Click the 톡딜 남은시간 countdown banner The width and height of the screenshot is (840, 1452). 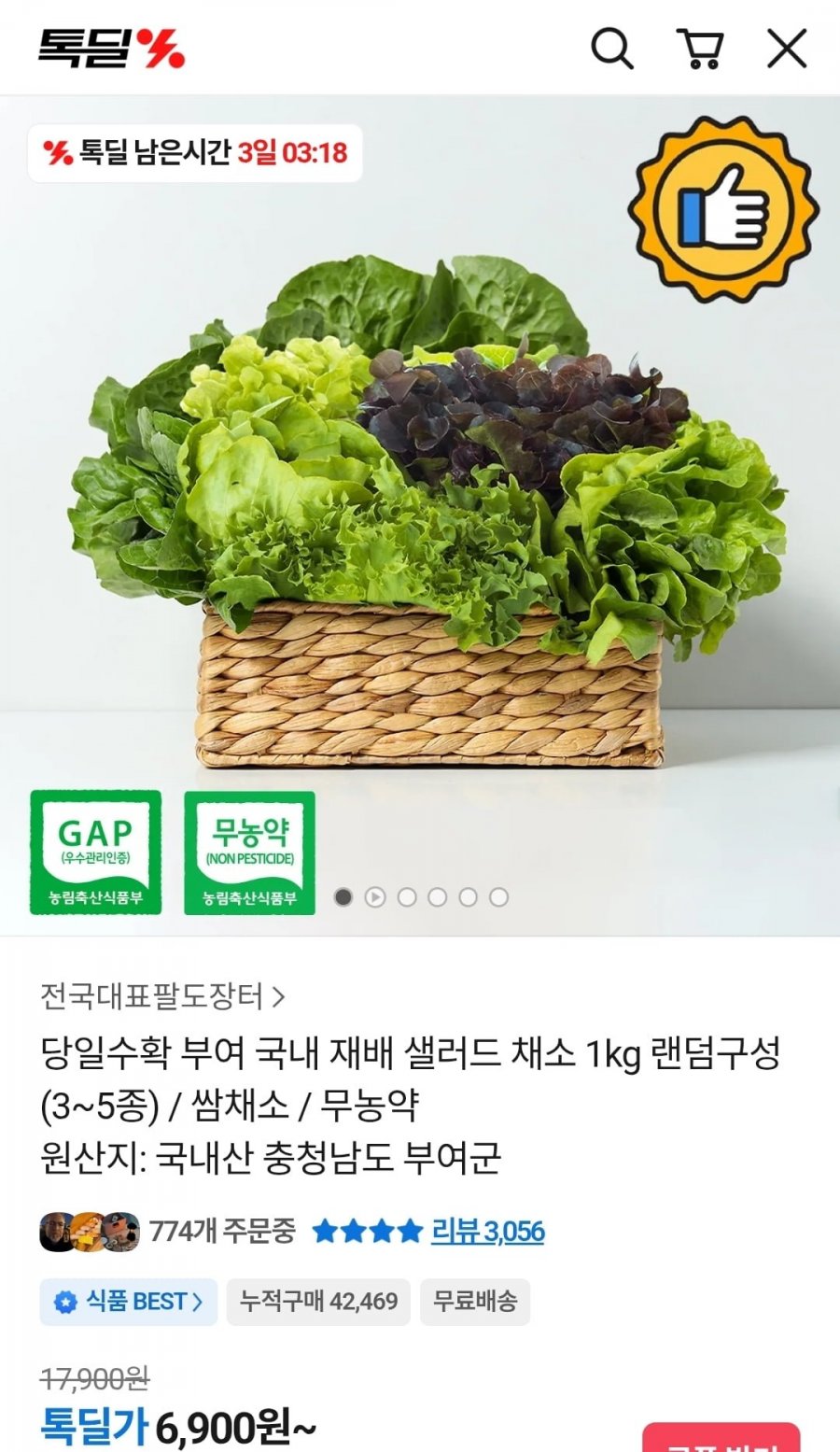pos(199,149)
